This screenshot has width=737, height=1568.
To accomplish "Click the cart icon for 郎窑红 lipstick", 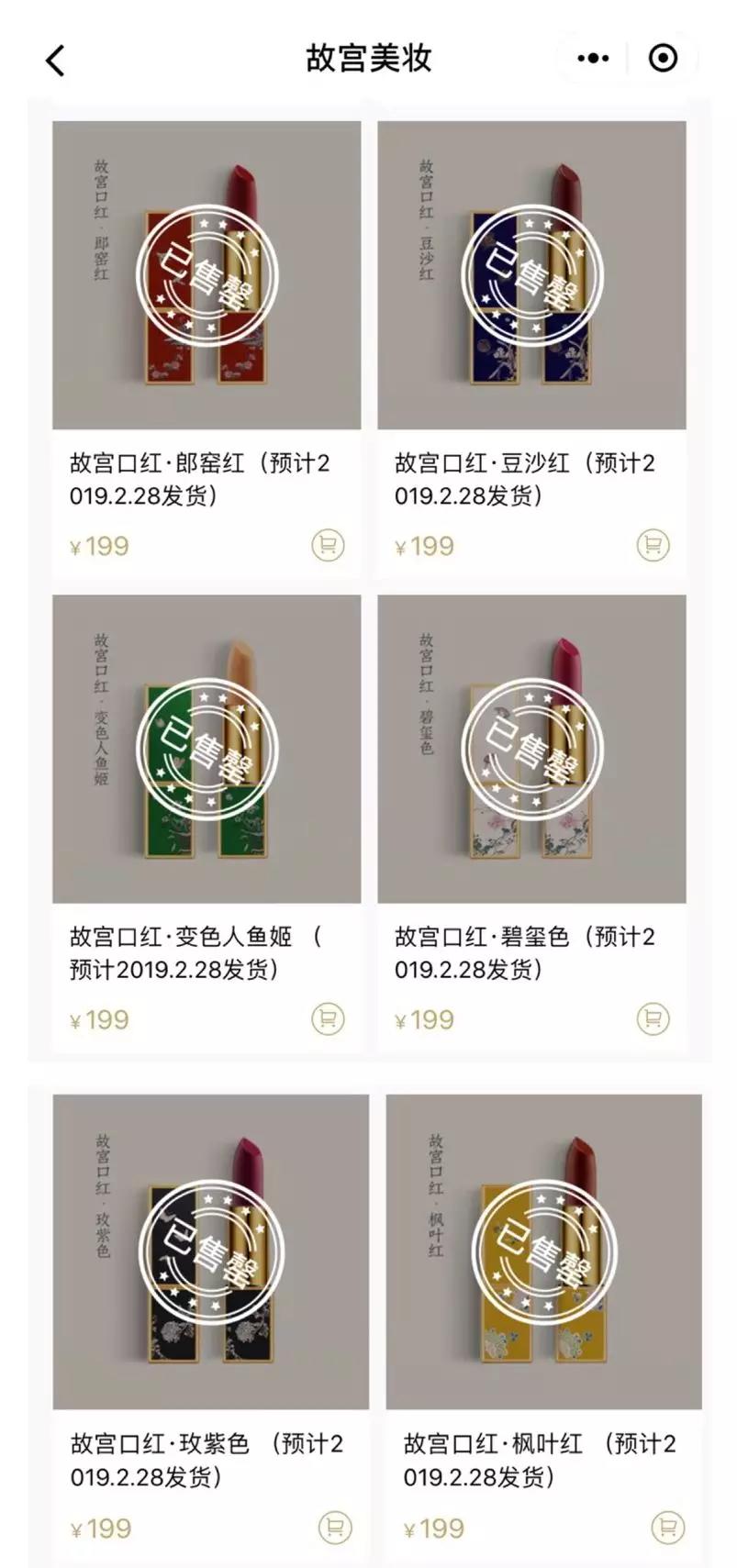I will [328, 544].
